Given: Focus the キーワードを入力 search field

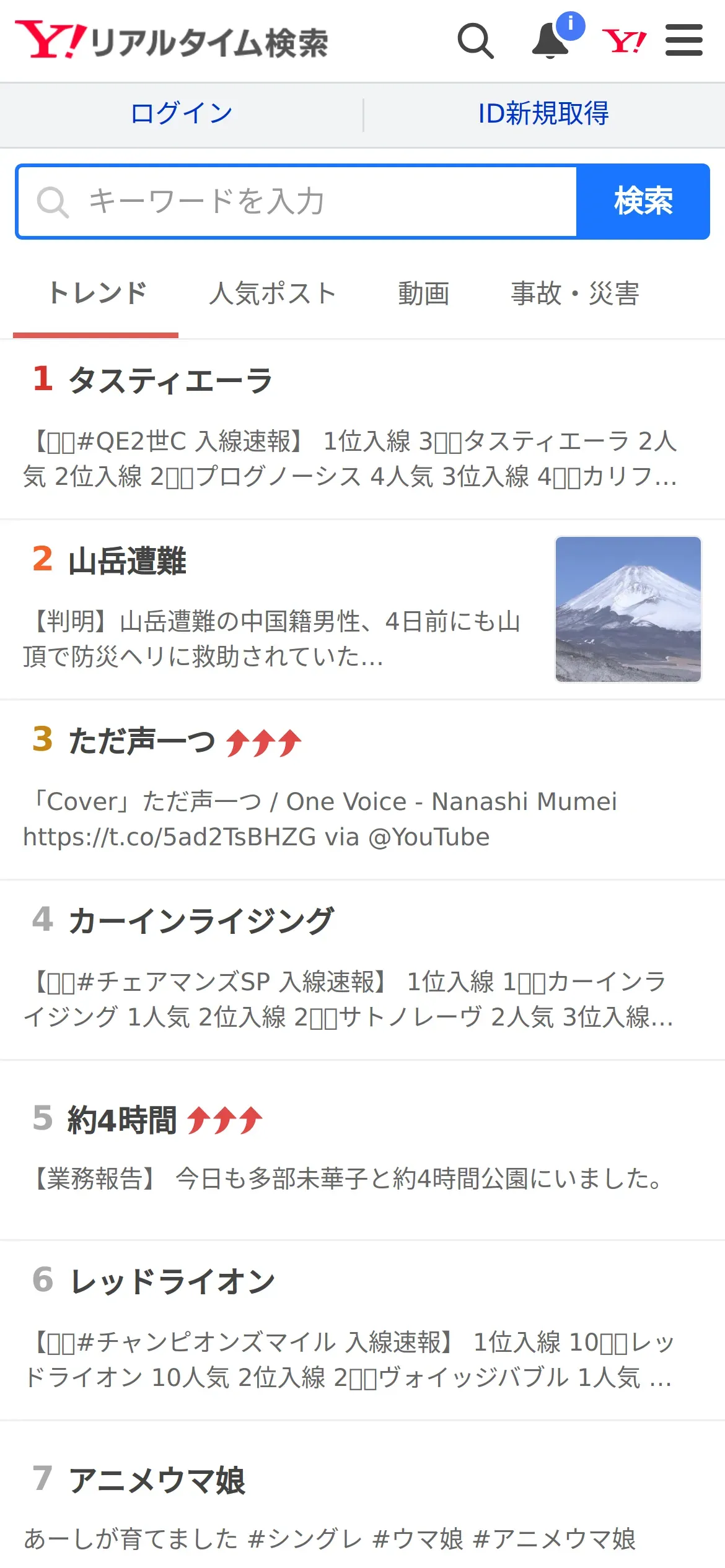Looking at the screenshot, I should click(x=297, y=201).
